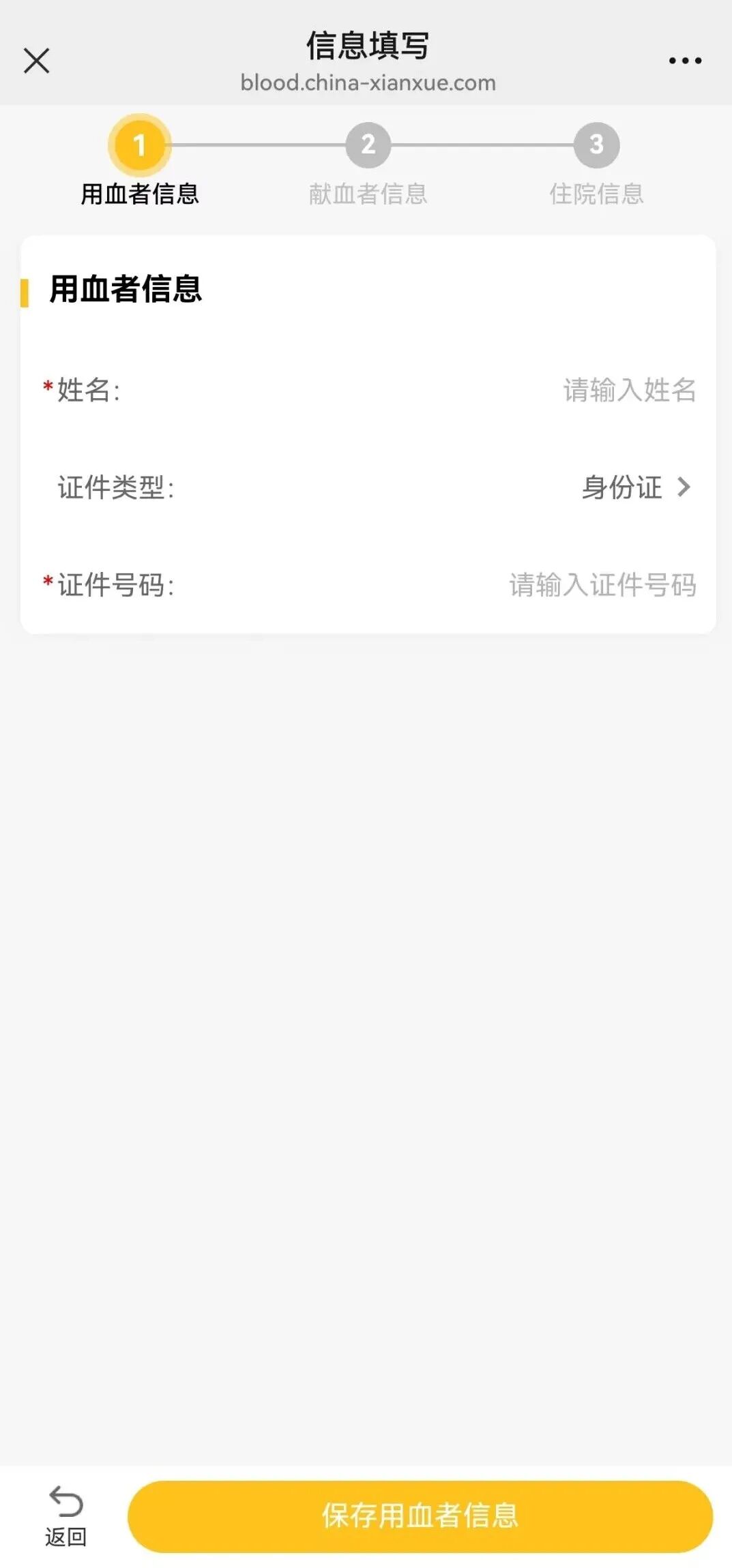Viewport: 732px width, 1568px height.
Task: Open the three-dot overflow menu
Action: point(685,61)
